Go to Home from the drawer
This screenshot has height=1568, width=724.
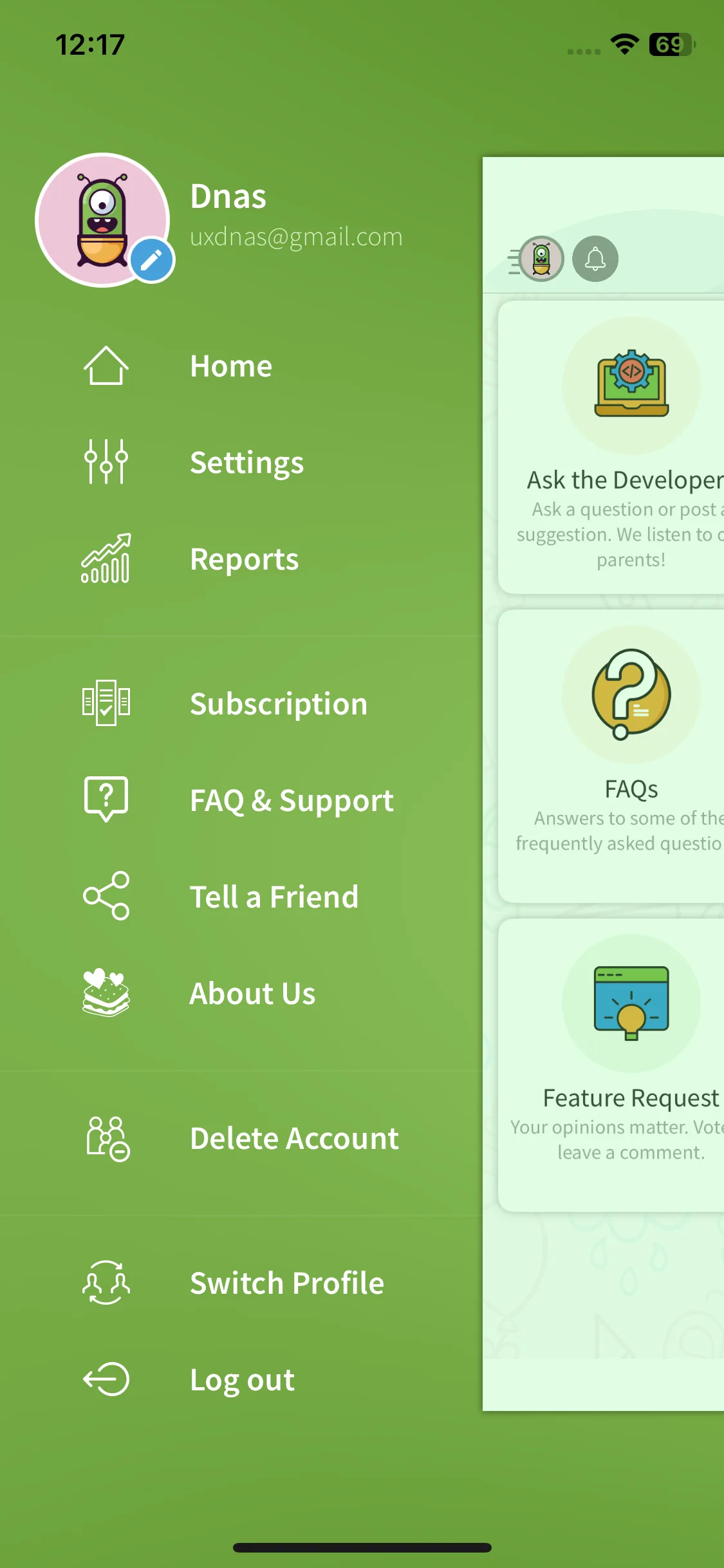[x=230, y=366]
